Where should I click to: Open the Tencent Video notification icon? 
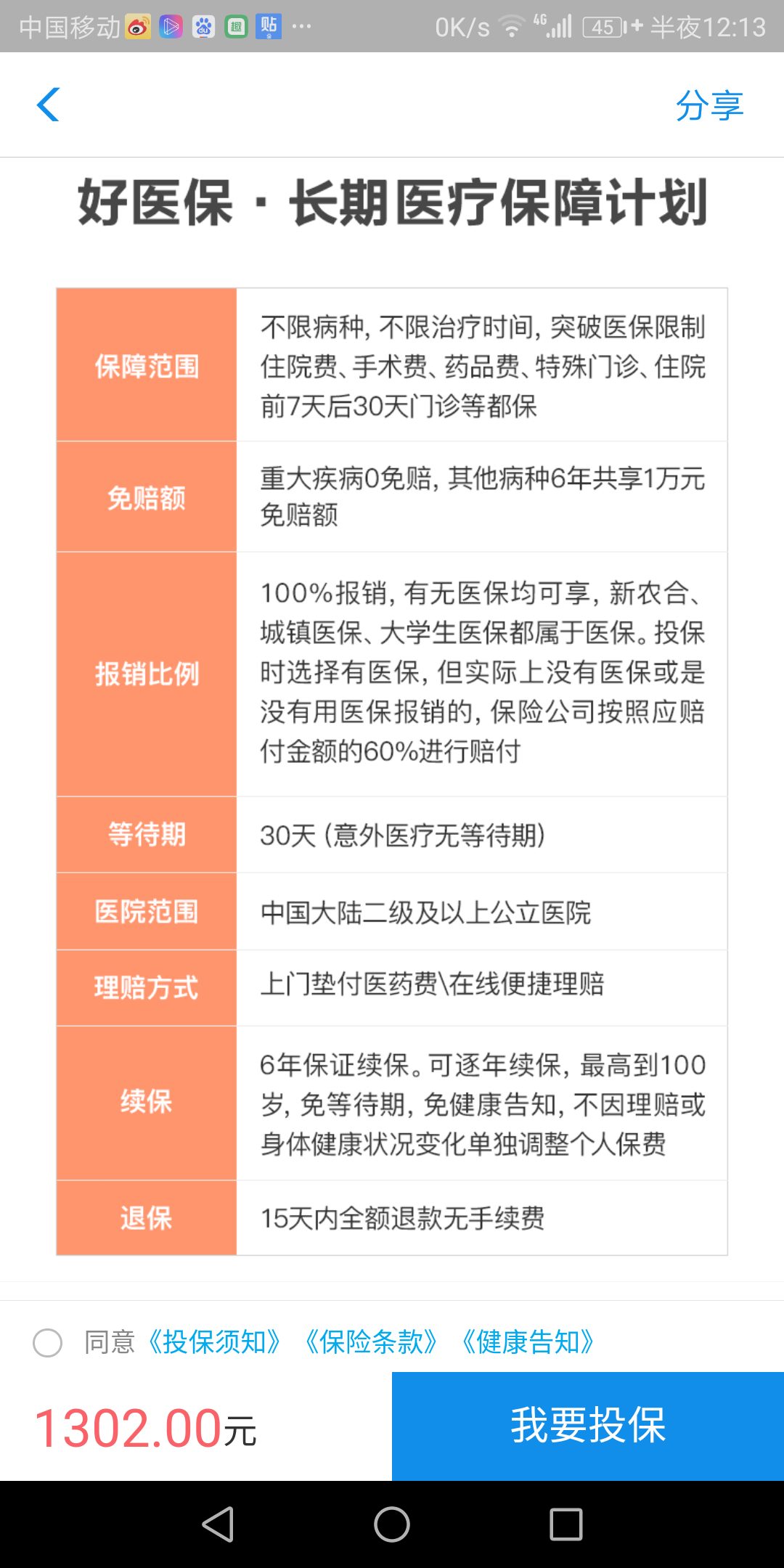coord(171,25)
